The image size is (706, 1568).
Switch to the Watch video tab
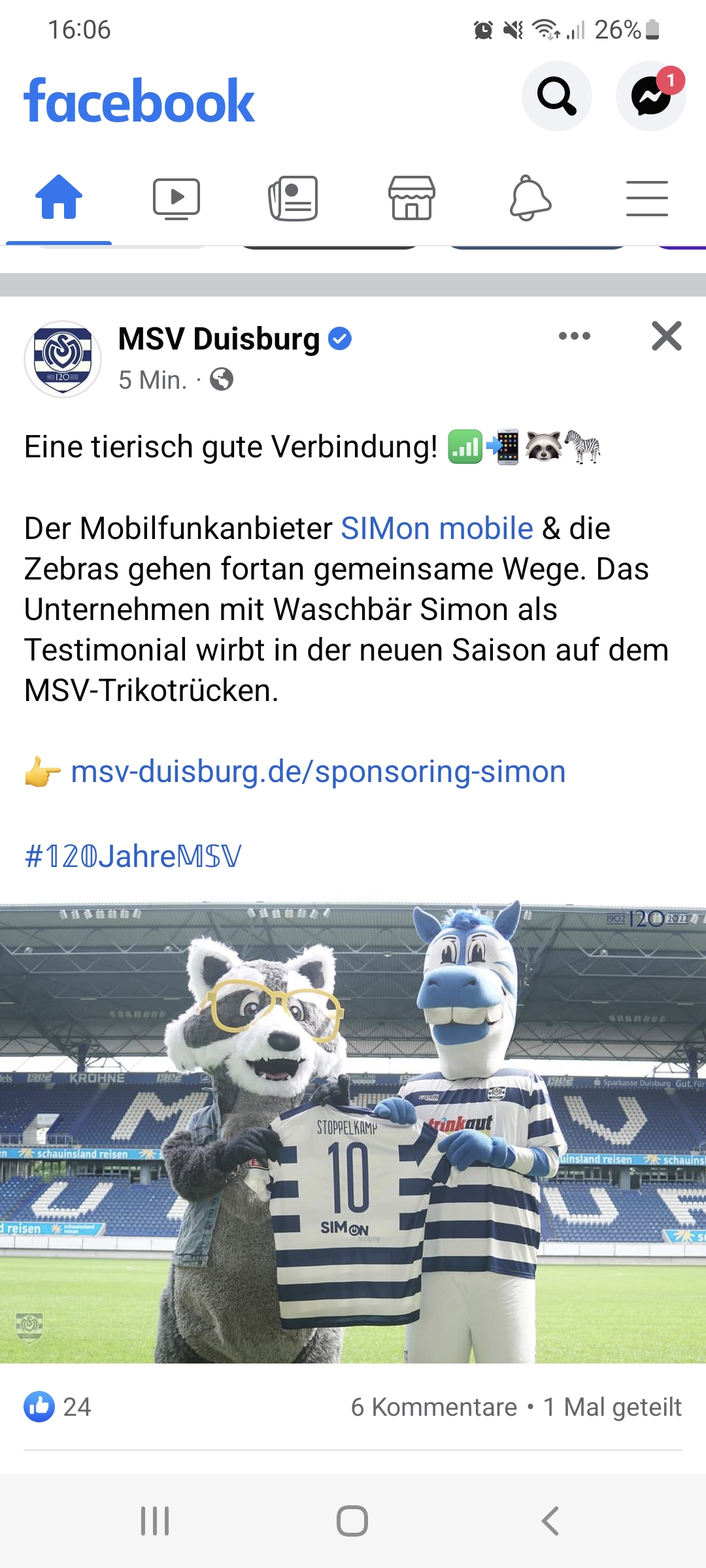pos(176,198)
